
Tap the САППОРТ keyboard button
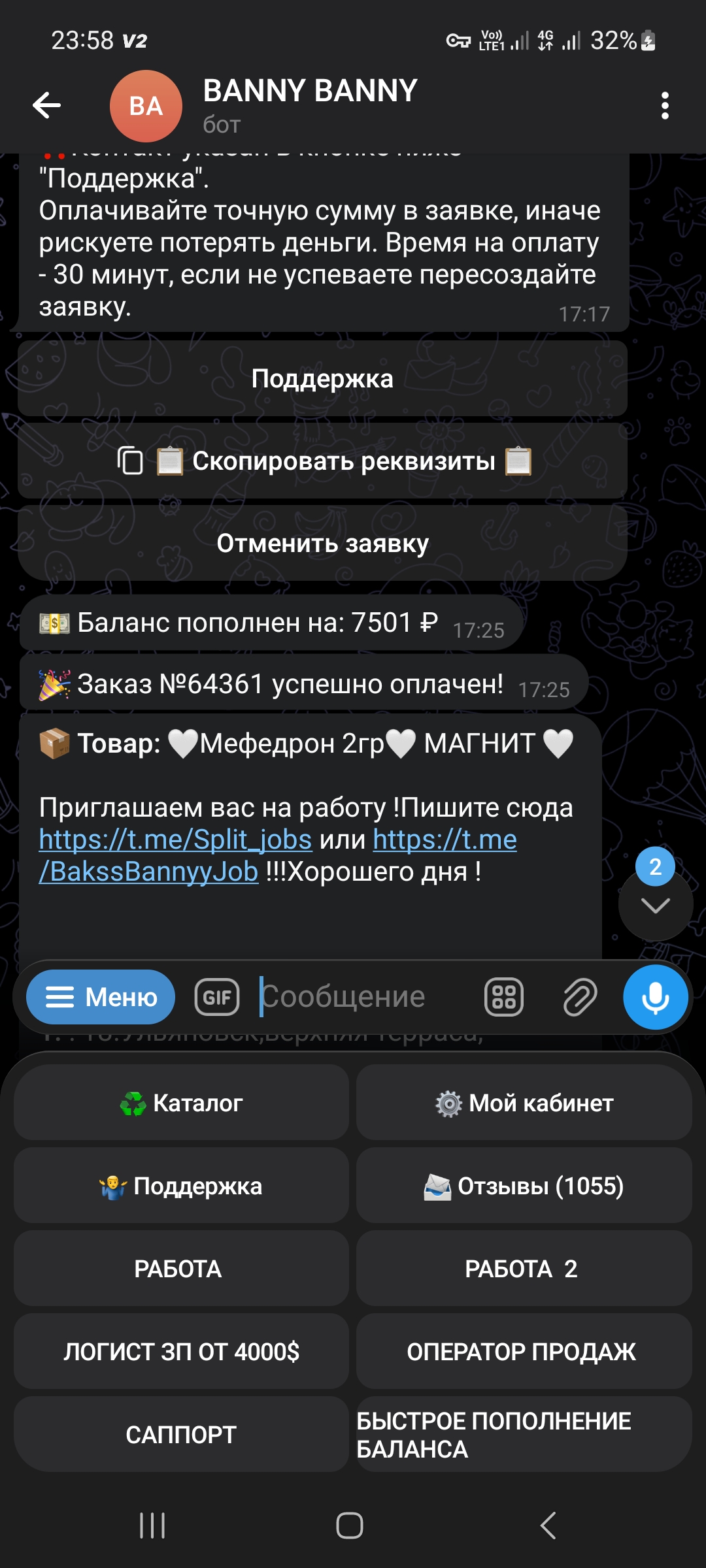click(x=181, y=1435)
